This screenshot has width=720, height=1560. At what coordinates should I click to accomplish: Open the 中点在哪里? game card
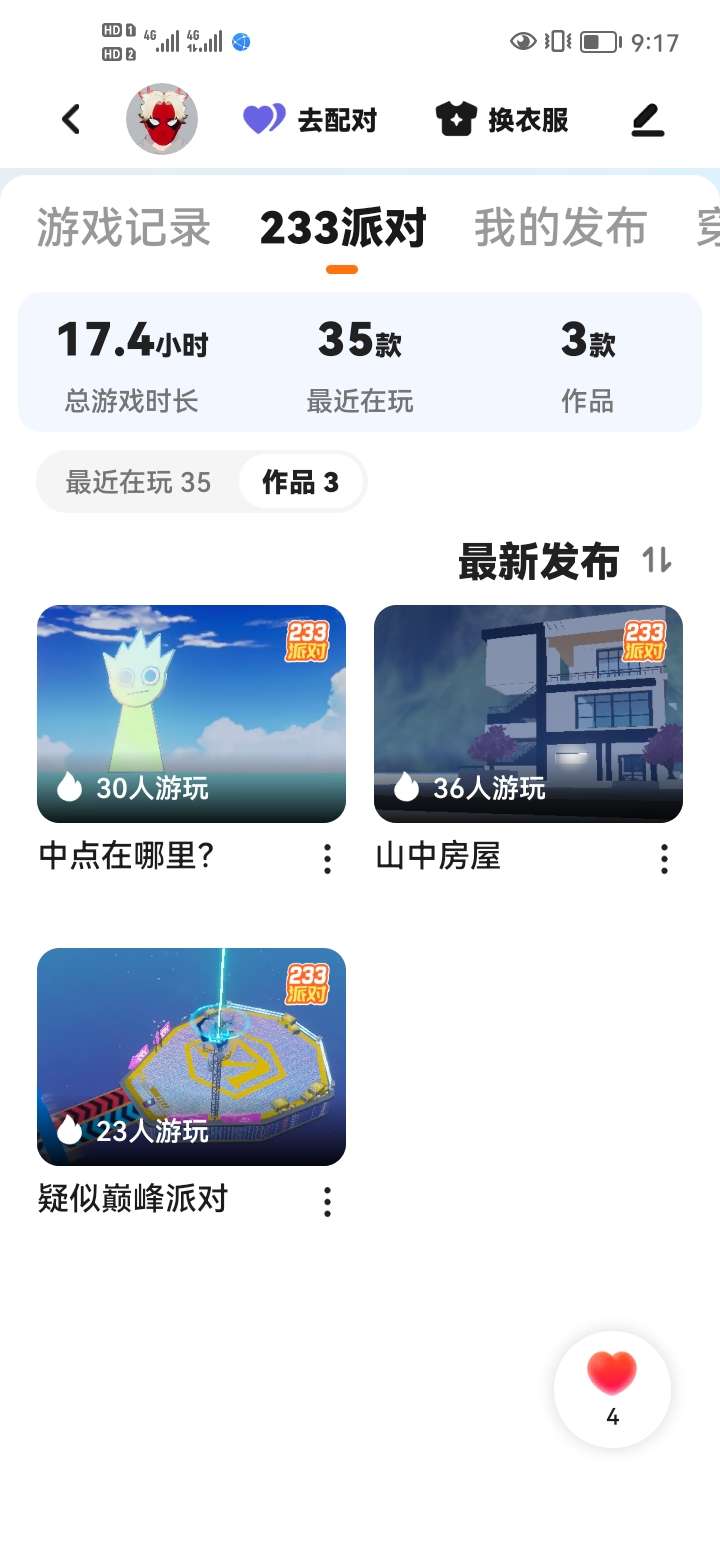191,714
